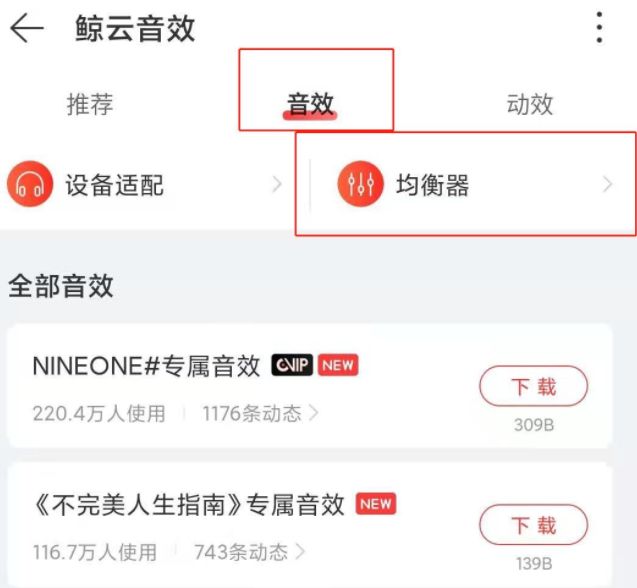Open the three-dot overflow menu
This screenshot has height=588, width=637.
point(599,28)
